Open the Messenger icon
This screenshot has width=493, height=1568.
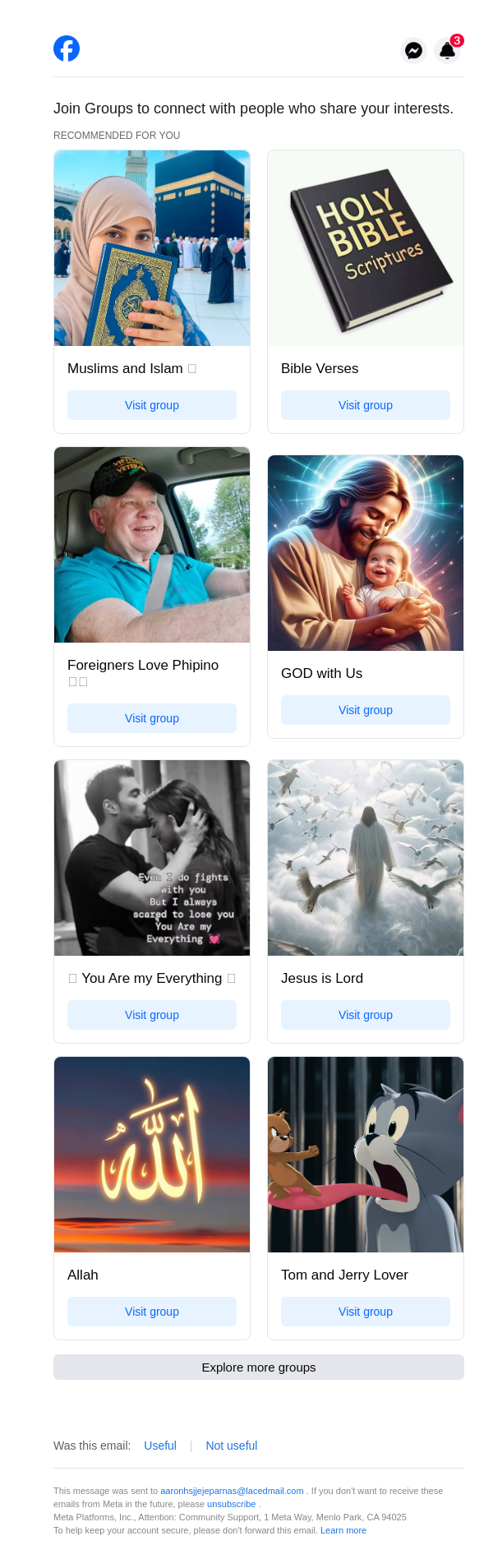point(413,50)
